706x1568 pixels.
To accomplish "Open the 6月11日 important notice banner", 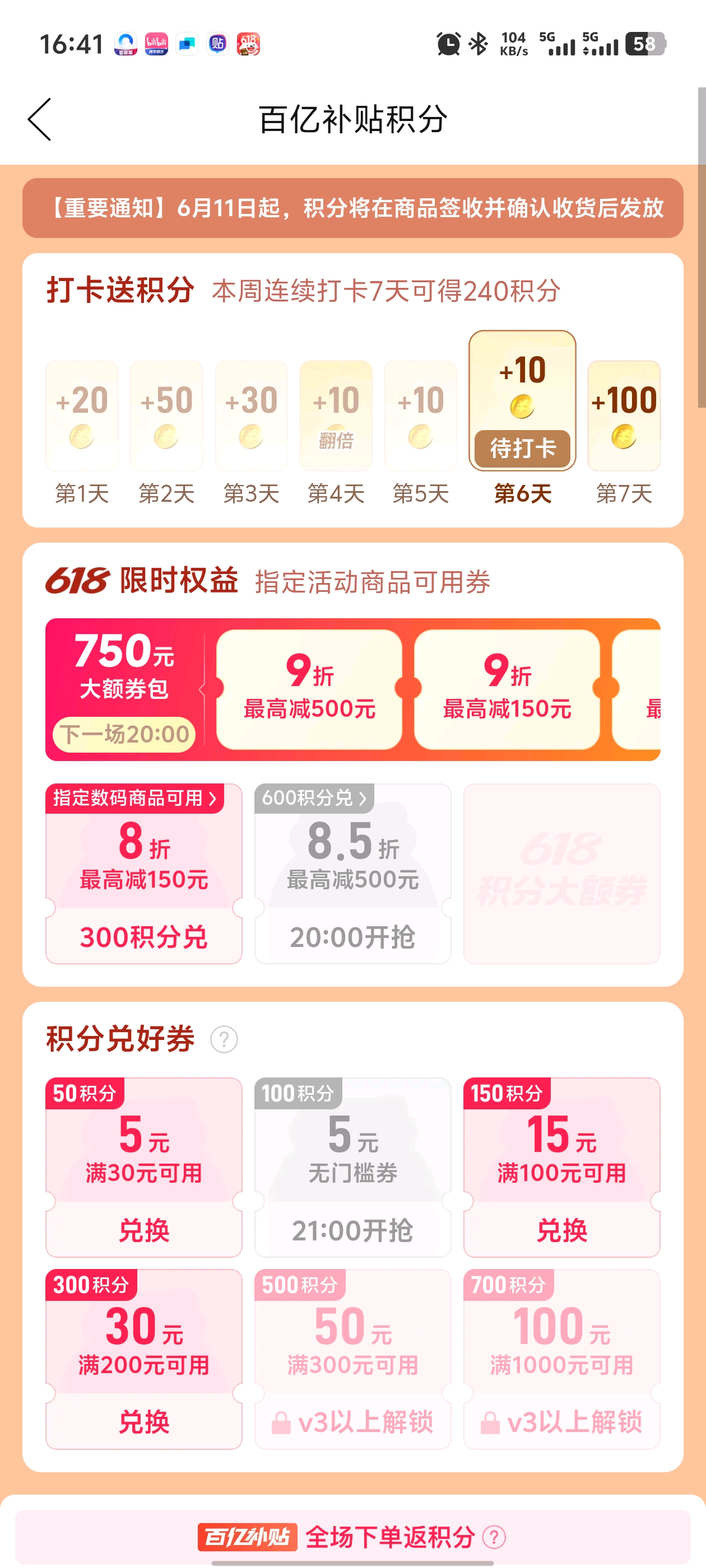I will point(352,208).
